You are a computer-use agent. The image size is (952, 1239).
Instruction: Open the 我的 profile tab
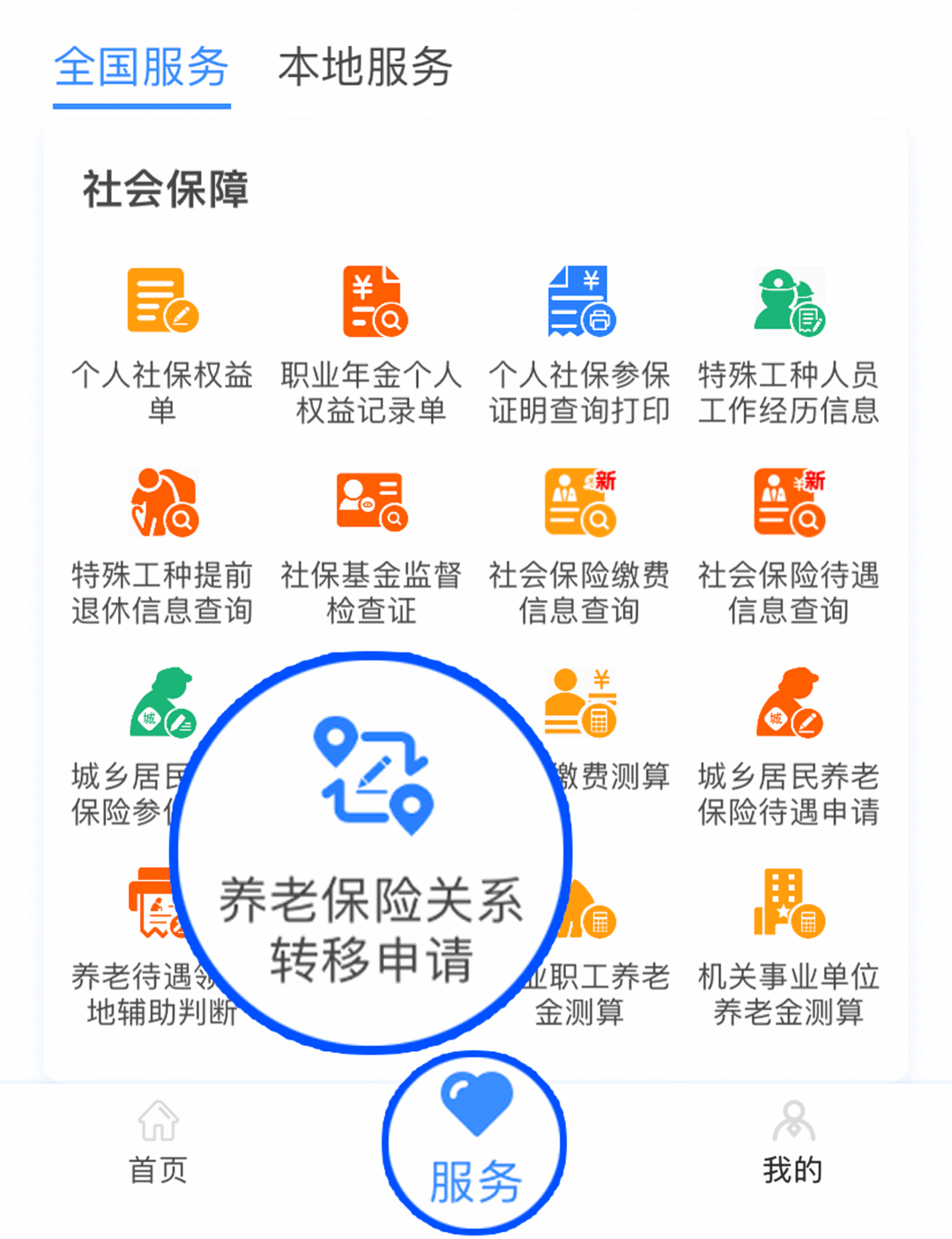pos(792,1142)
